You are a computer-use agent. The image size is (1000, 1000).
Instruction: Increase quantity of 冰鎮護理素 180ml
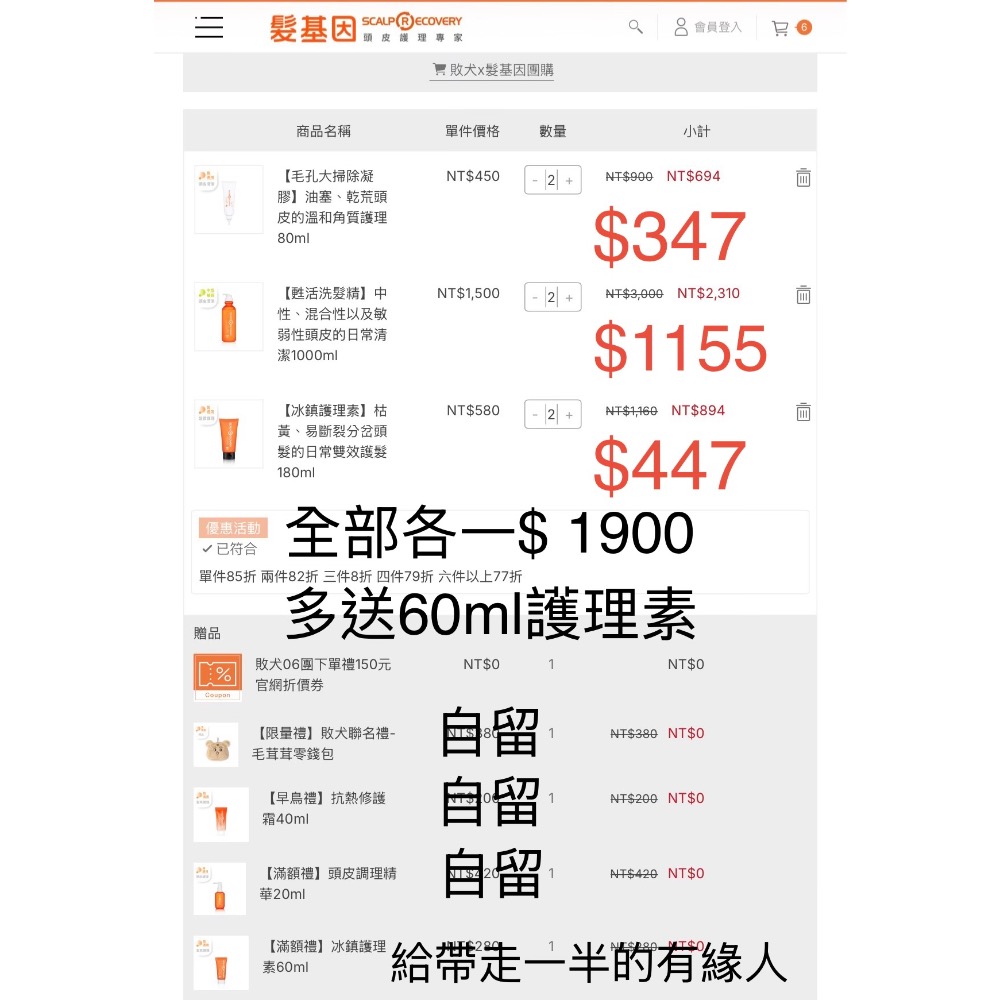point(569,415)
